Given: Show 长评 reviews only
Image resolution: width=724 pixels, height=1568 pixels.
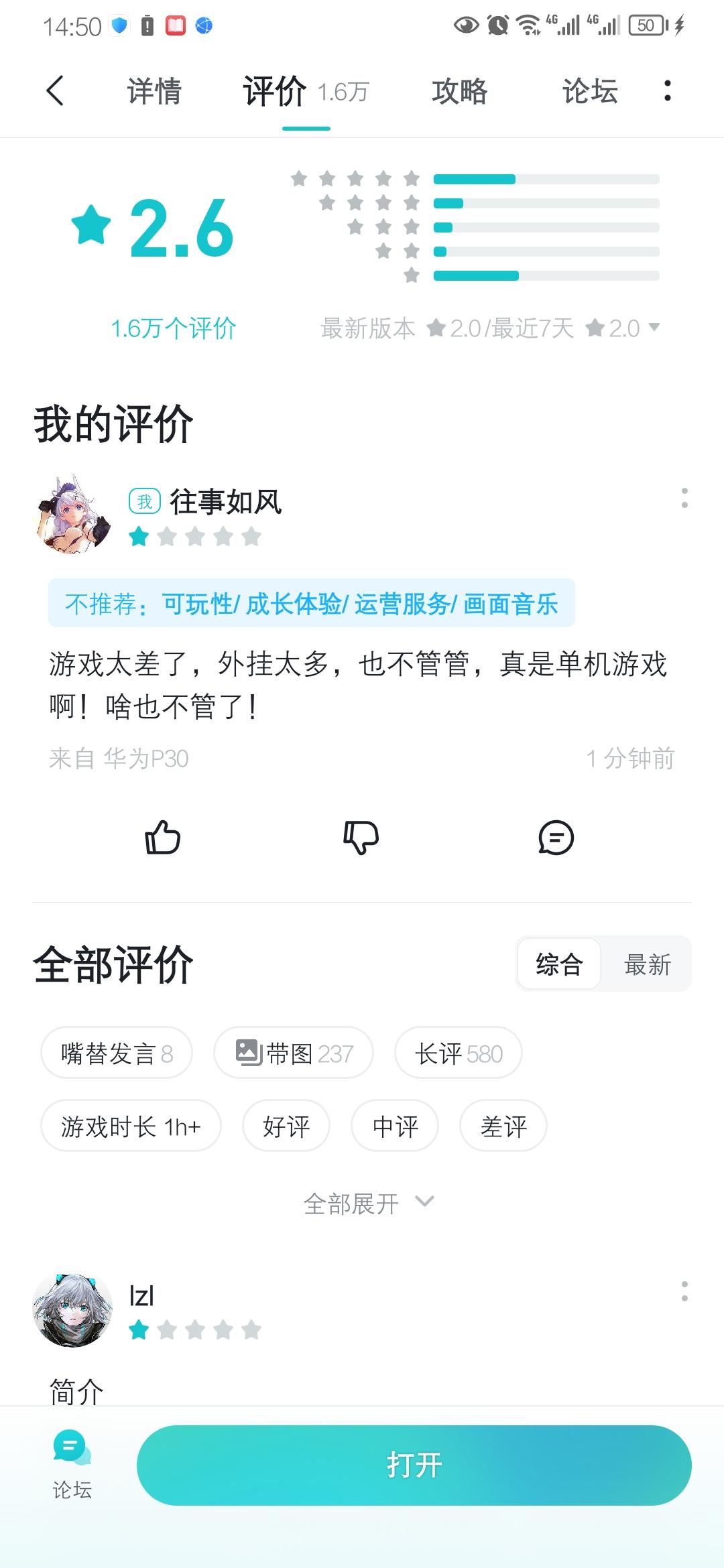Looking at the screenshot, I should (x=458, y=1053).
